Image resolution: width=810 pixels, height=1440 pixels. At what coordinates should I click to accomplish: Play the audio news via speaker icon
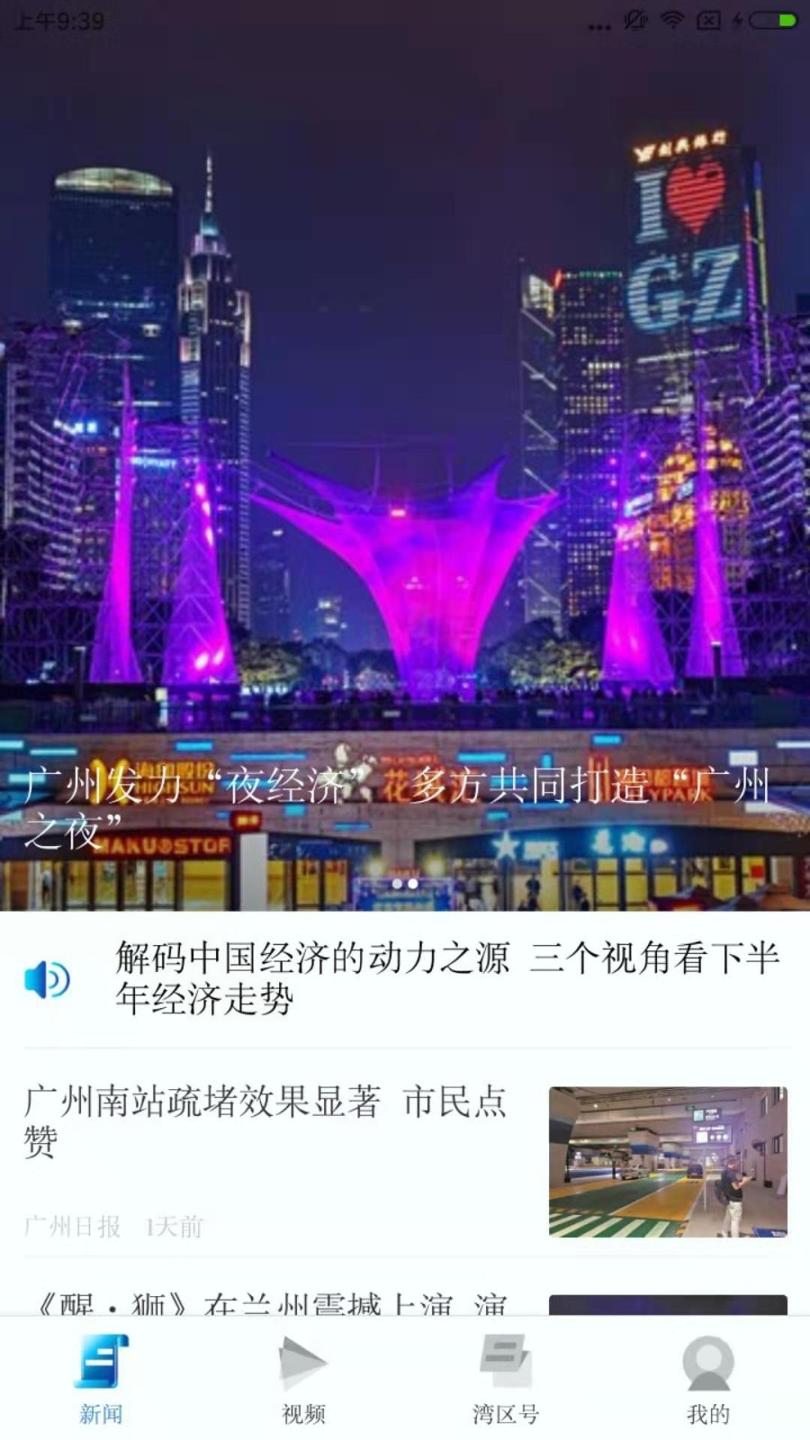tap(44, 982)
